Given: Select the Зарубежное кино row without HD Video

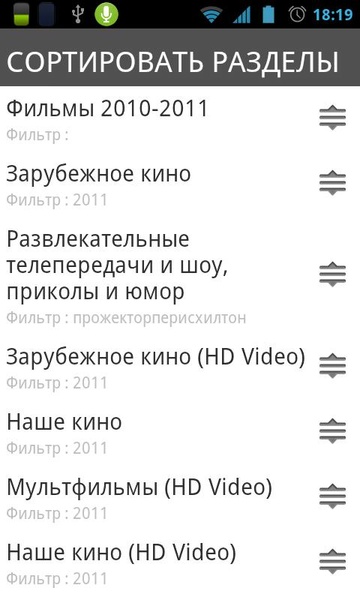Looking at the screenshot, I should (180, 185).
